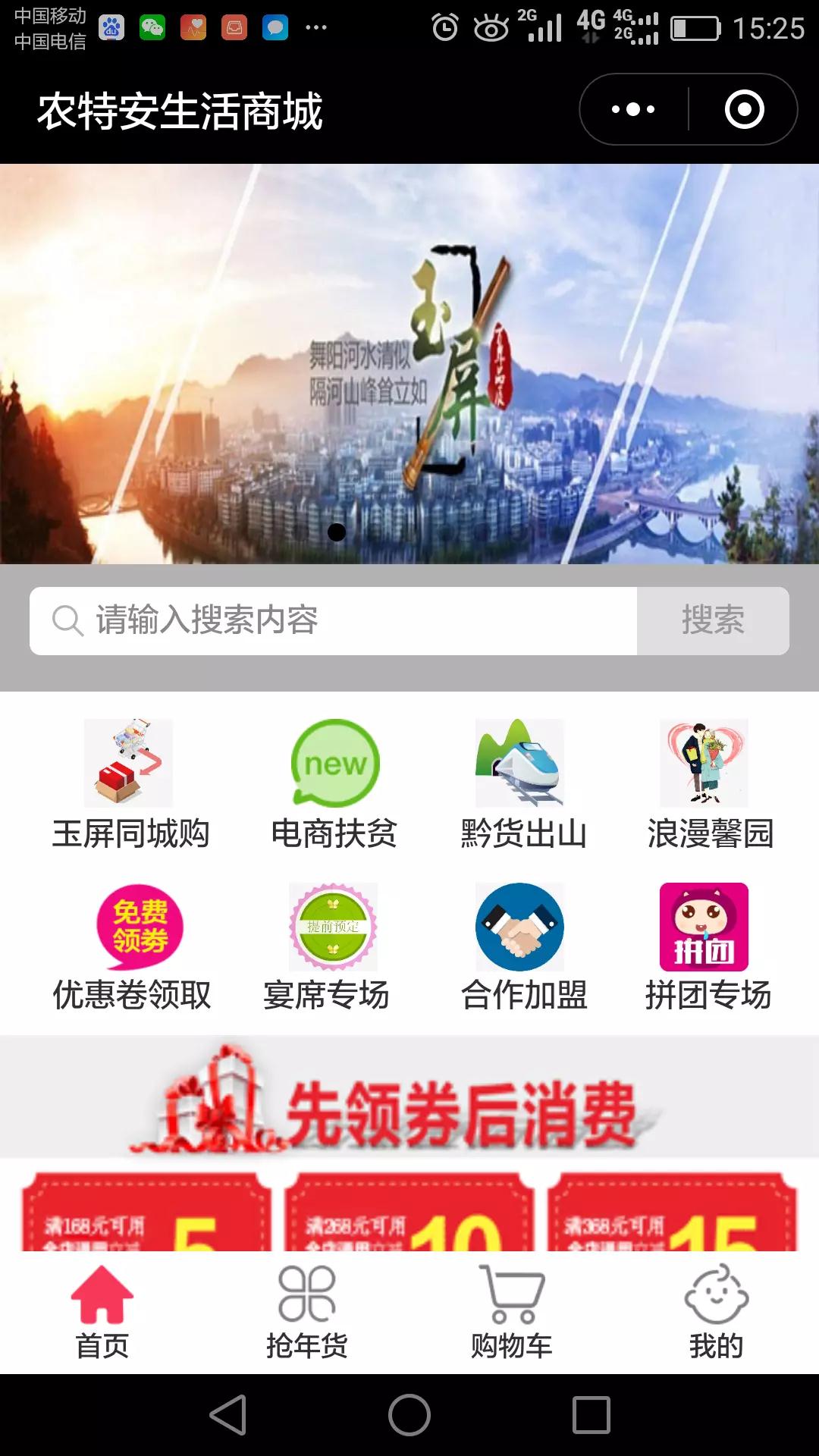Open the WeChat mini-program more options menu
This screenshot has height=1456, width=819.
click(632, 109)
